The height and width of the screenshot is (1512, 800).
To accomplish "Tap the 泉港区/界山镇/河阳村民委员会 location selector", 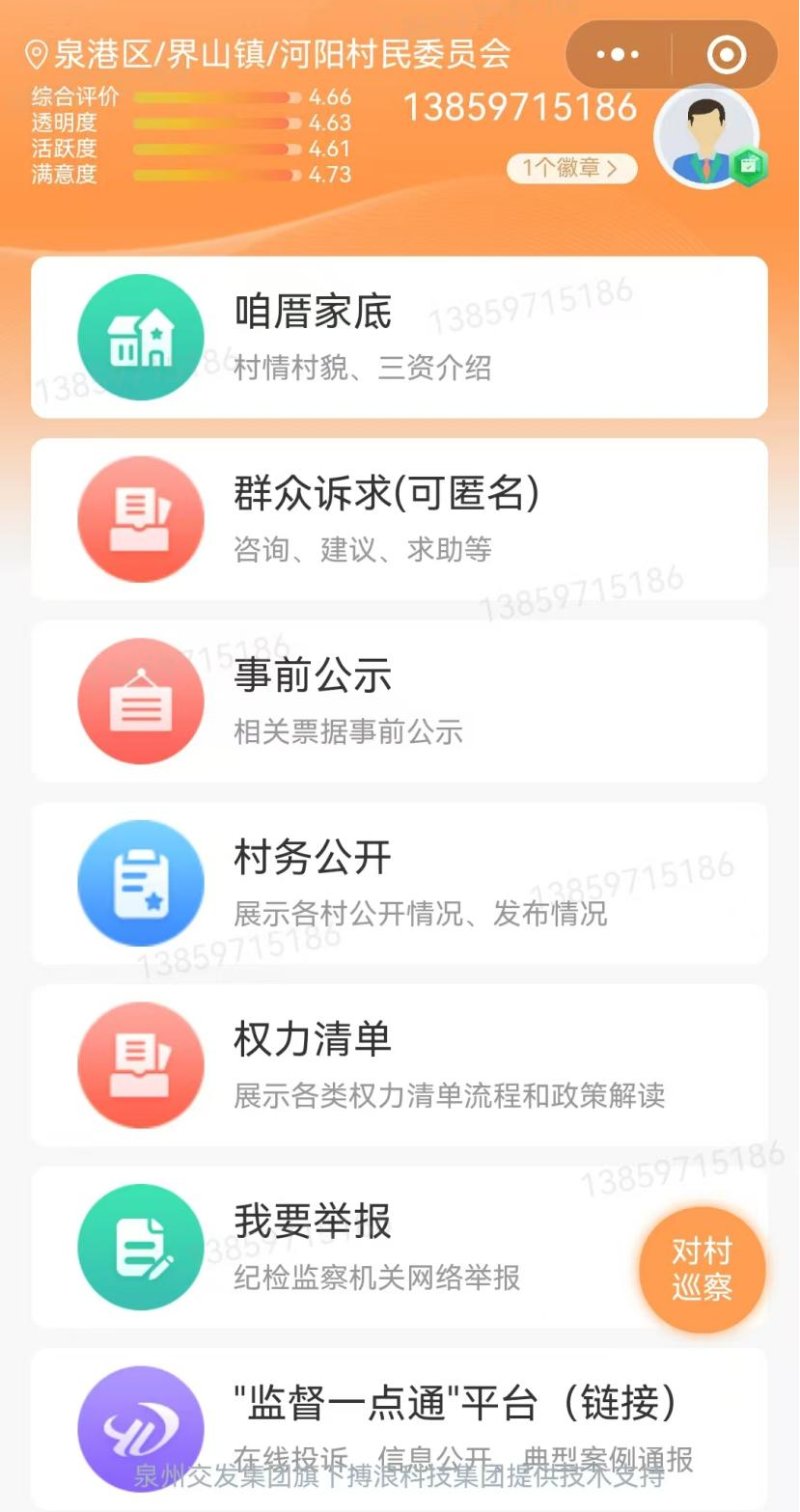I will [x=270, y=54].
